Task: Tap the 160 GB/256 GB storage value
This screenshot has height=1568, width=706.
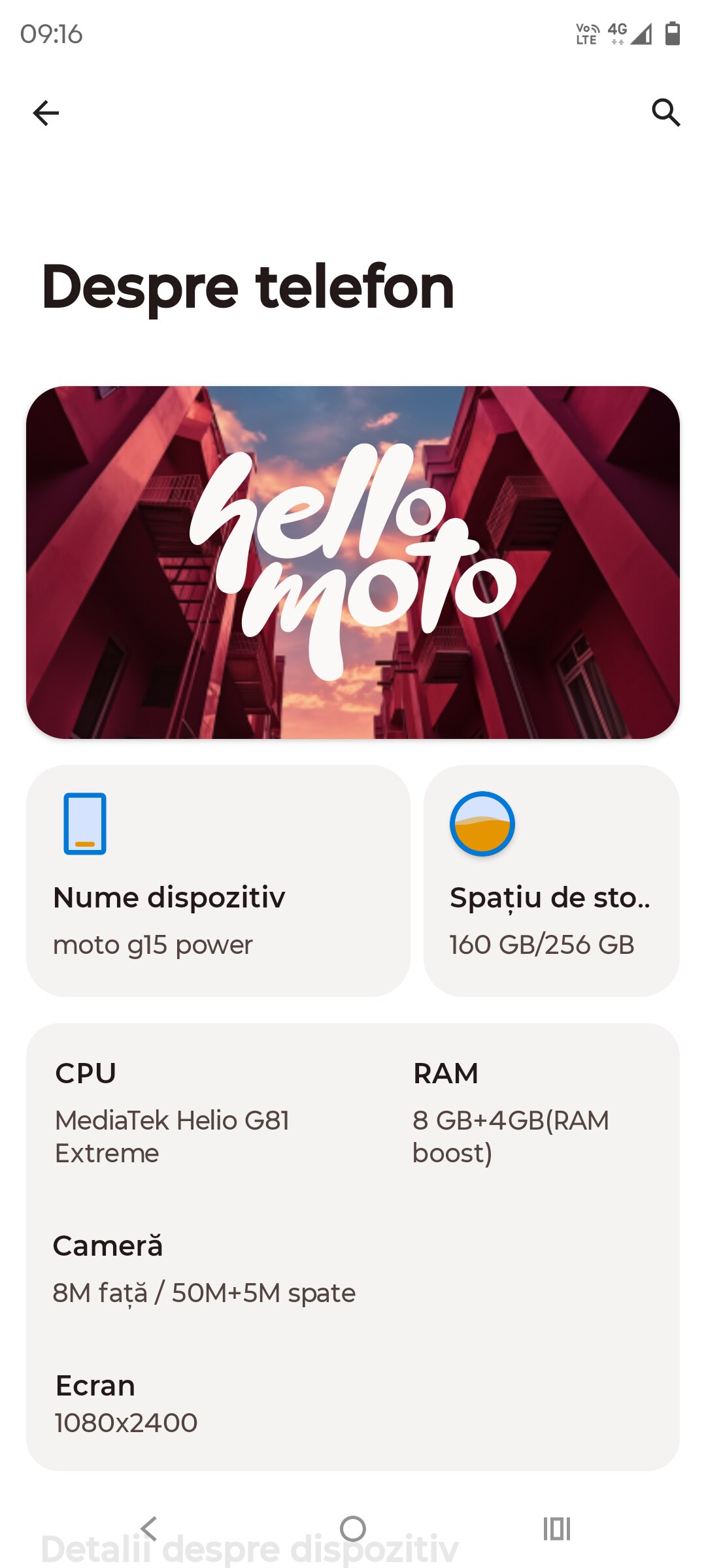Action: point(543,944)
